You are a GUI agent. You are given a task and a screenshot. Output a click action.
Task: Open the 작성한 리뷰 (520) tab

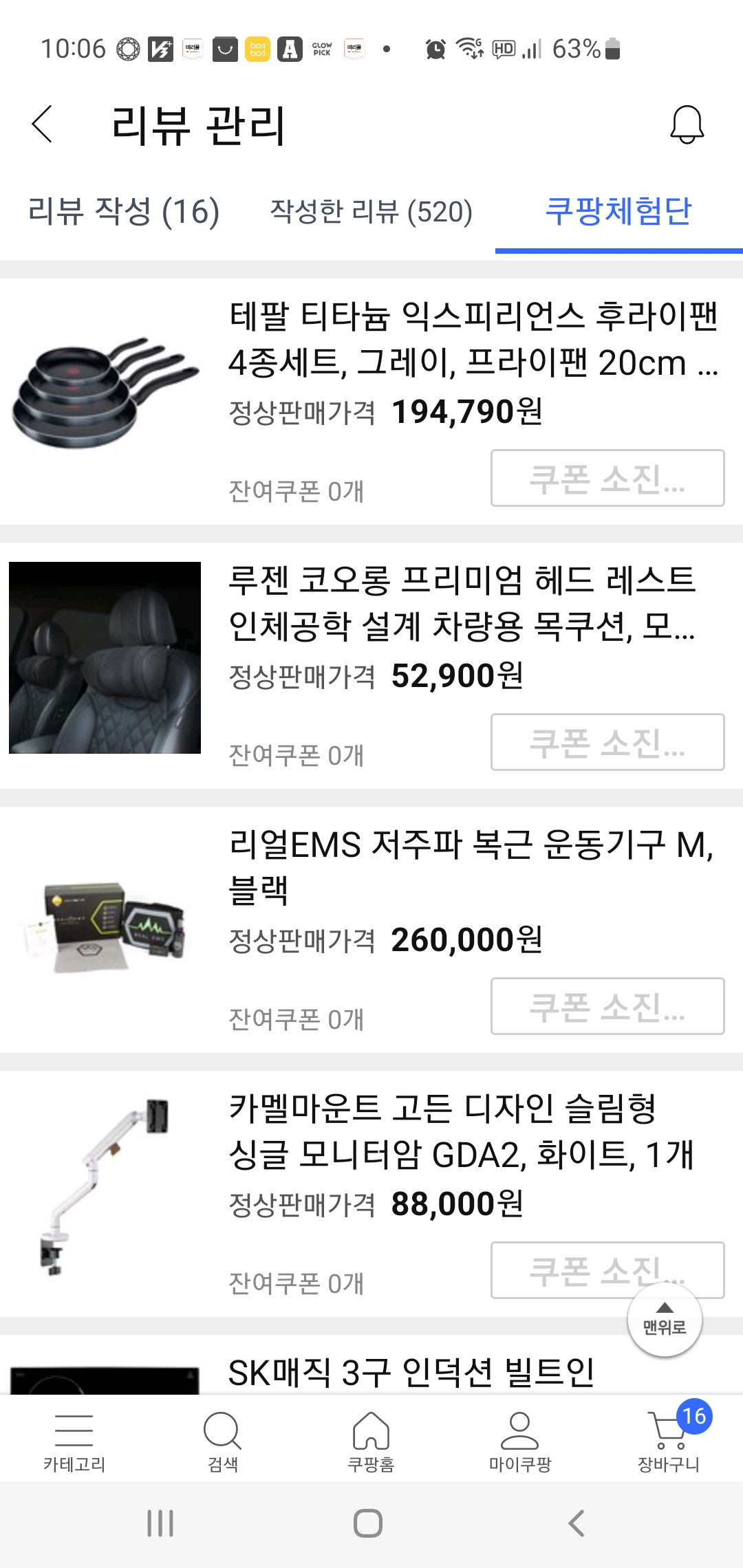[x=371, y=213]
